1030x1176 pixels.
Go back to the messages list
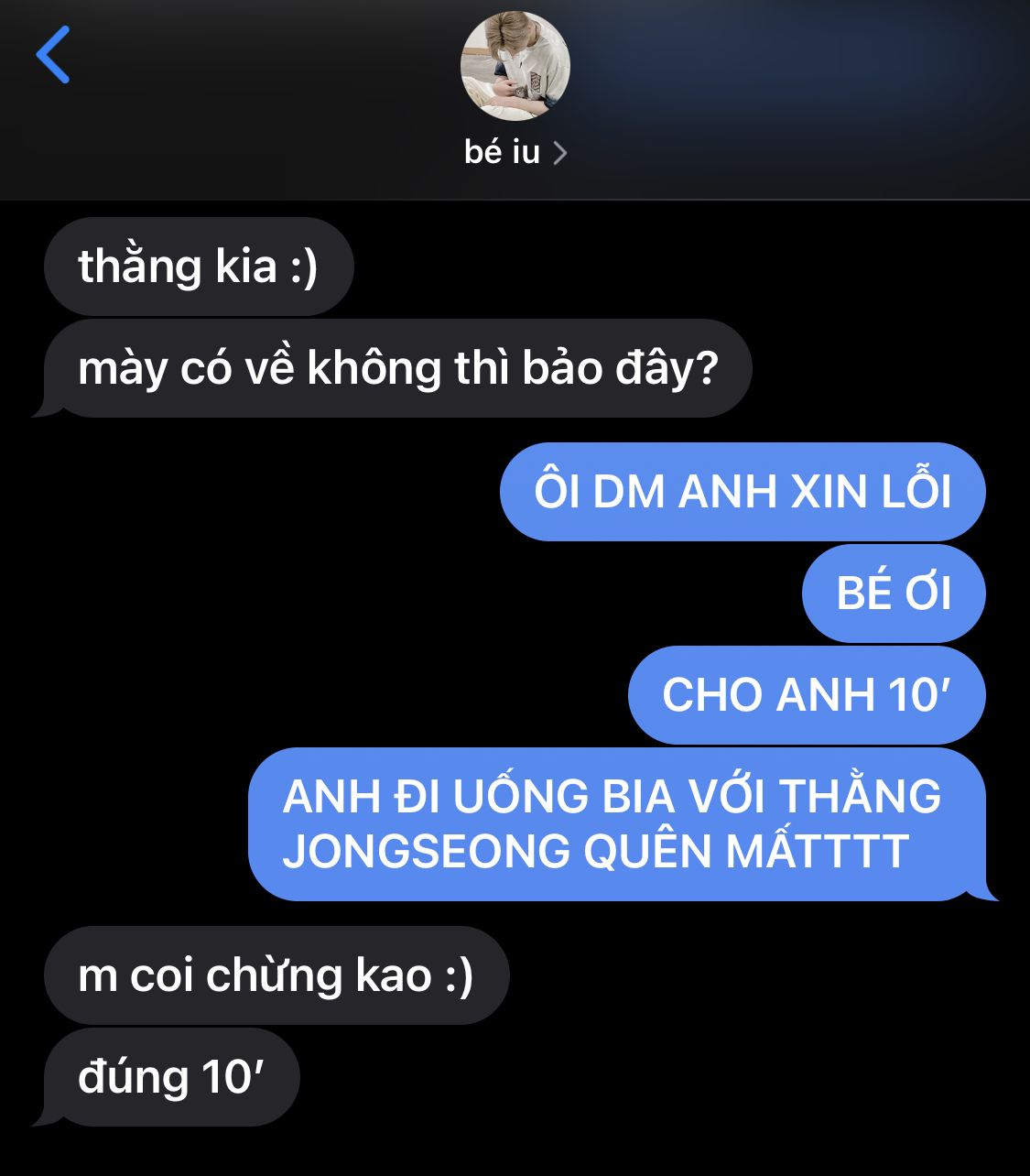click(53, 55)
